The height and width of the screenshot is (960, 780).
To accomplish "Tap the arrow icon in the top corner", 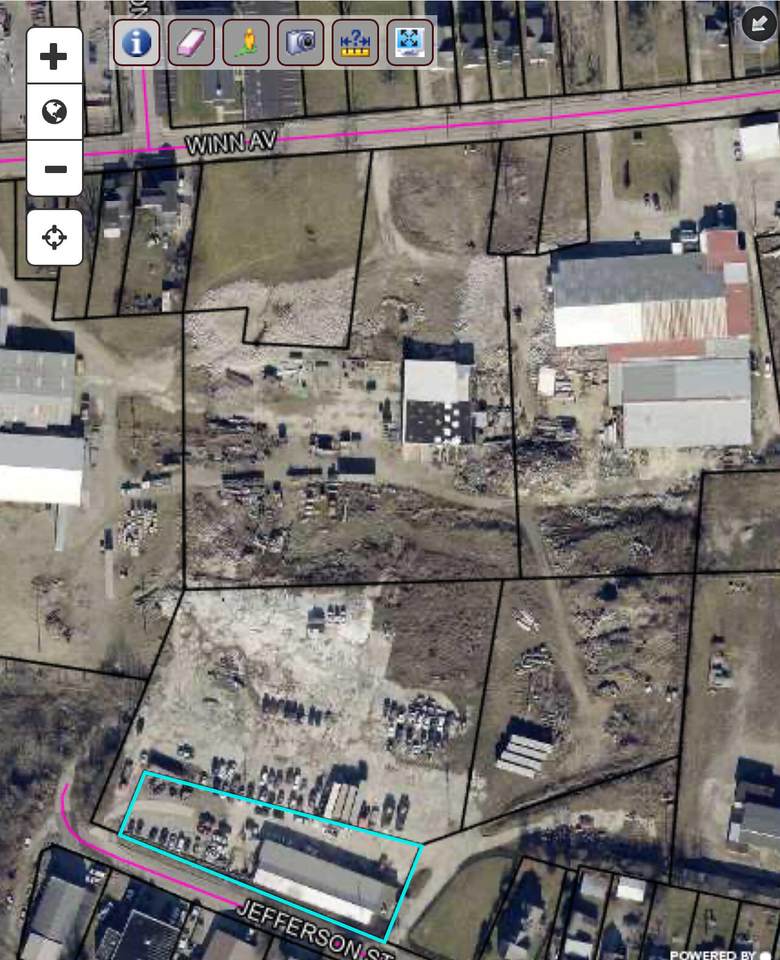I will point(760,23).
